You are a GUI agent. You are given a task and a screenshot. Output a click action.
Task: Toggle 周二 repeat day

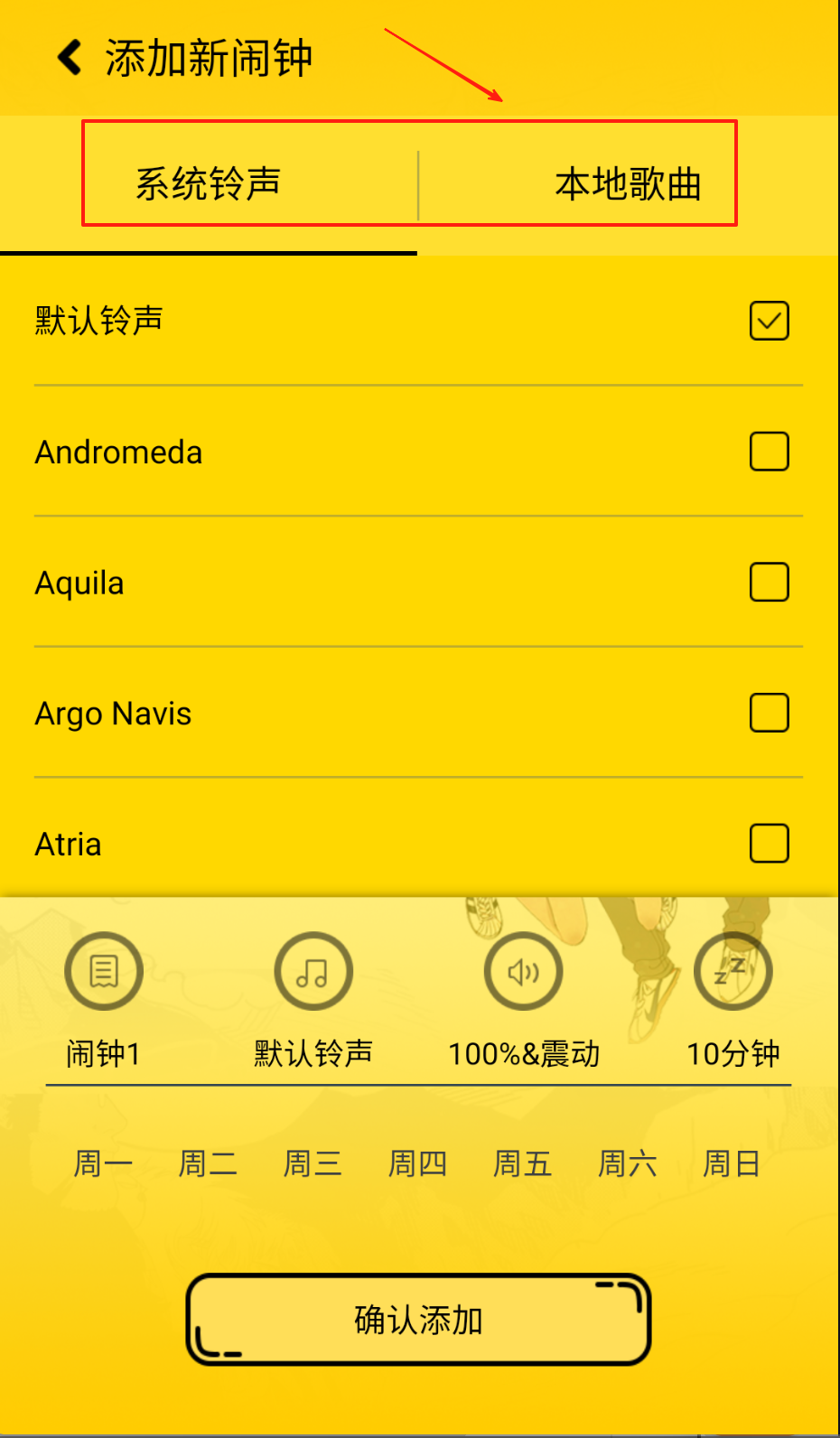click(208, 1163)
